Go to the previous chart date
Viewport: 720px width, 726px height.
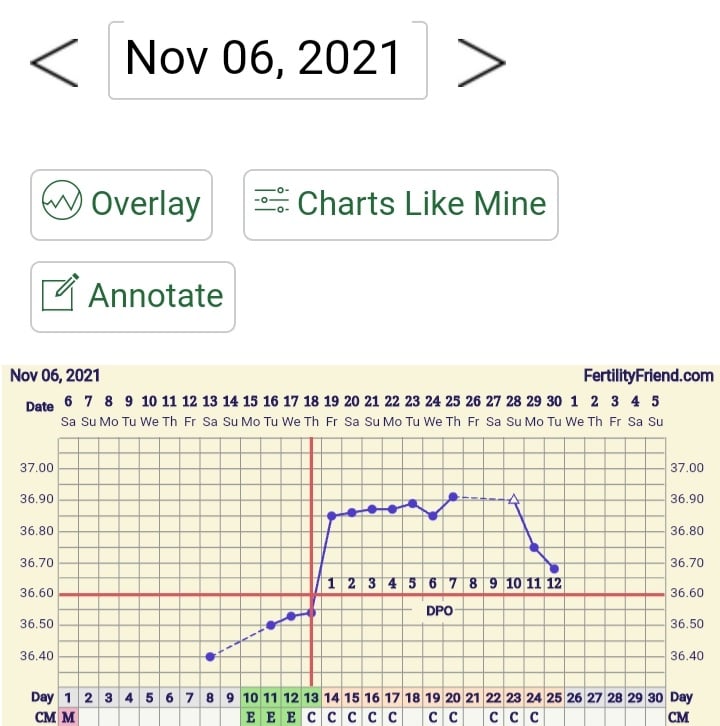(54, 62)
